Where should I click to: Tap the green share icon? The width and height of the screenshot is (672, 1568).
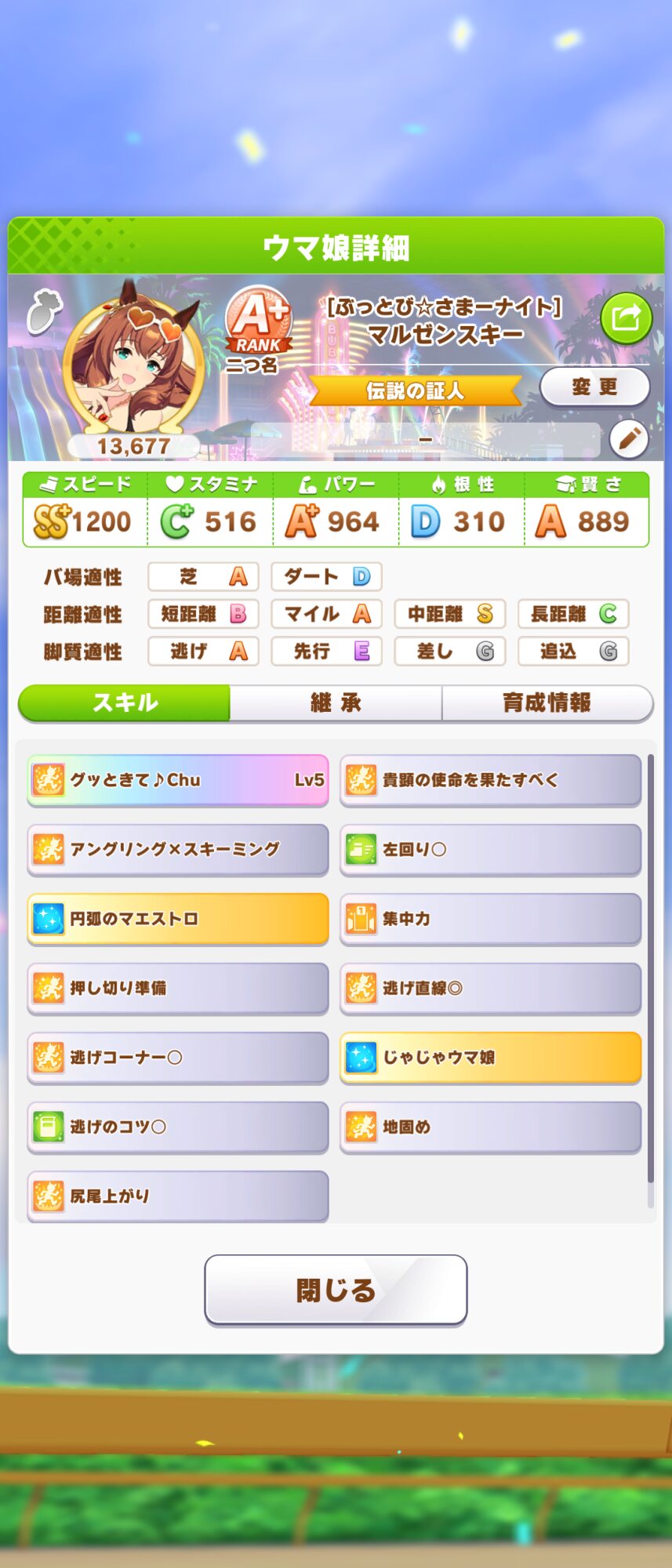(626, 318)
